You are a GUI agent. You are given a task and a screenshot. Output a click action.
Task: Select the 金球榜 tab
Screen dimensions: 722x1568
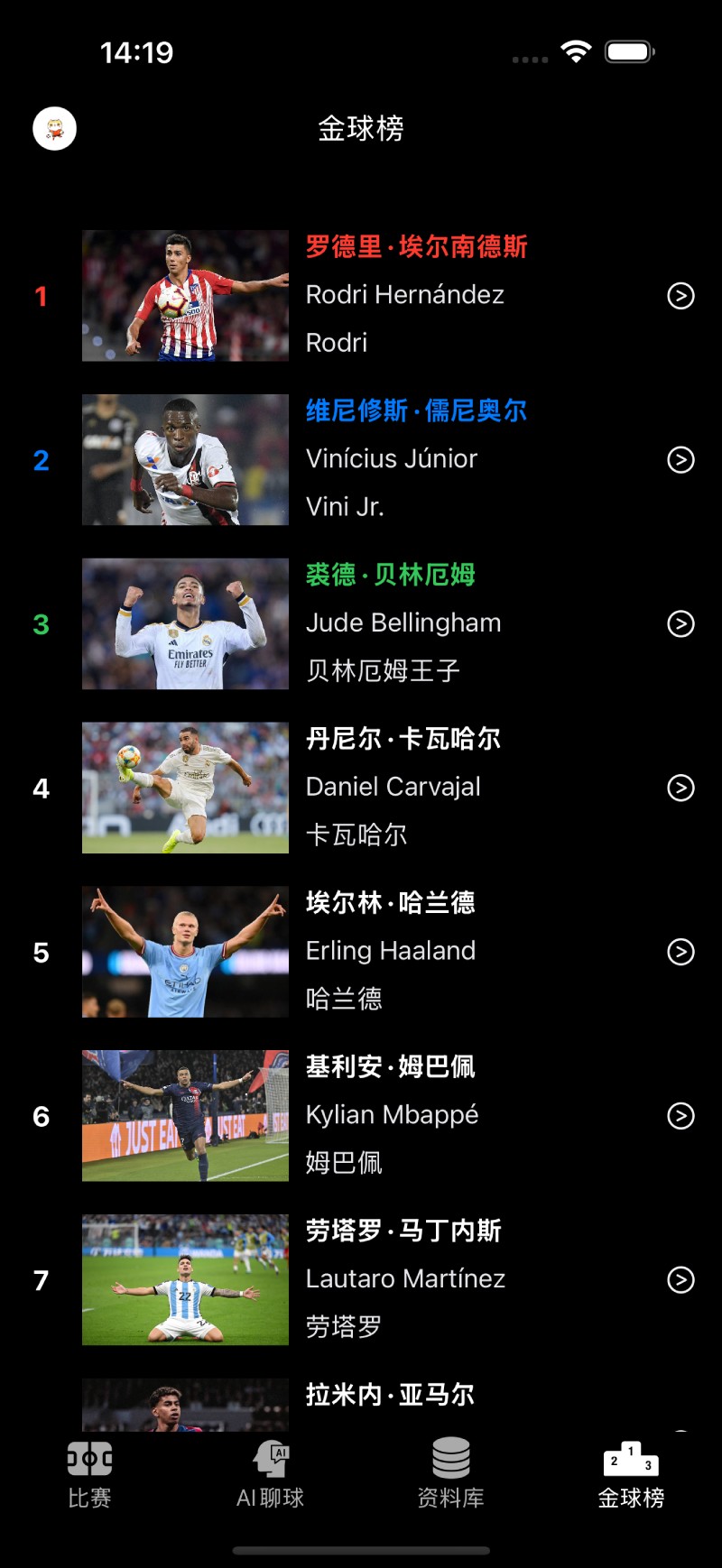pyautogui.click(x=631, y=1474)
